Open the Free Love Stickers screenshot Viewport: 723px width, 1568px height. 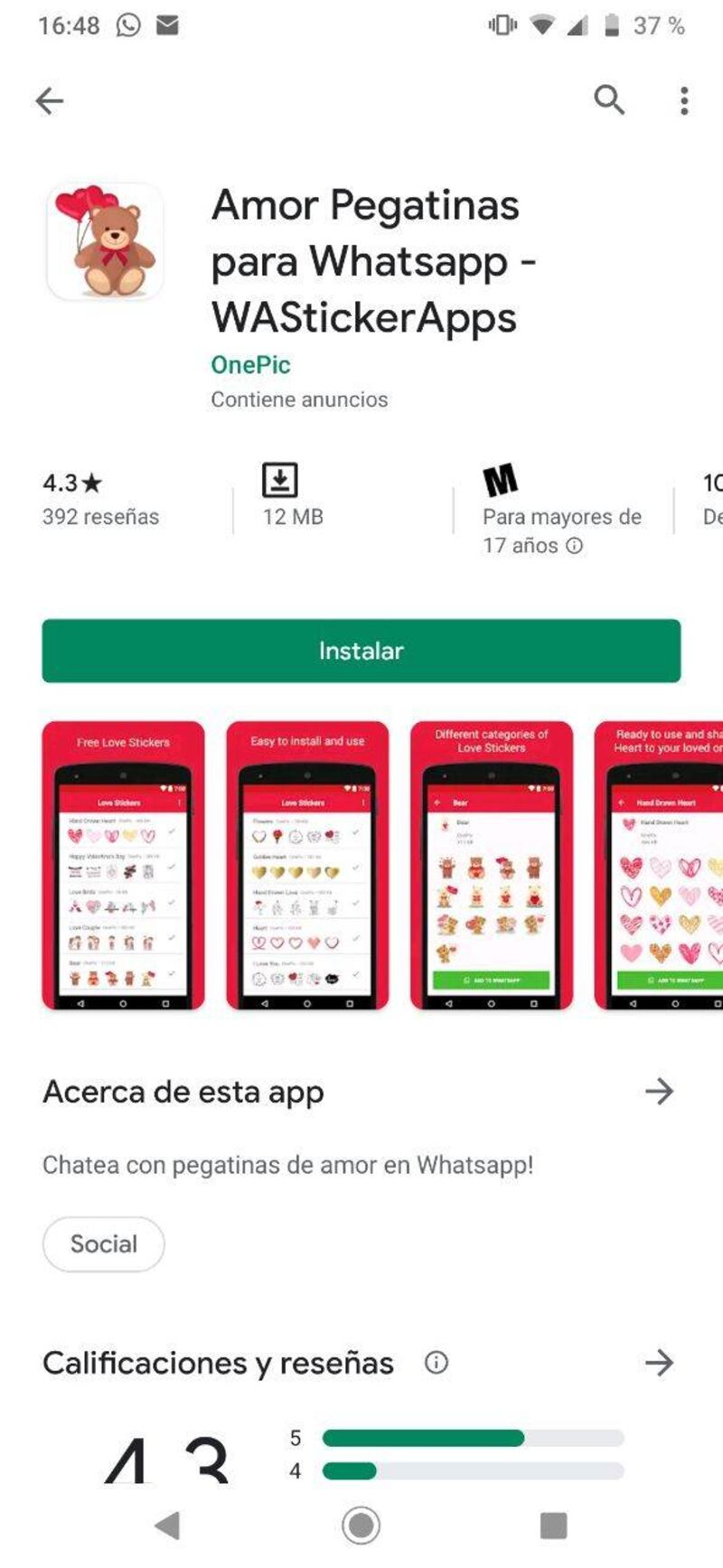click(124, 865)
